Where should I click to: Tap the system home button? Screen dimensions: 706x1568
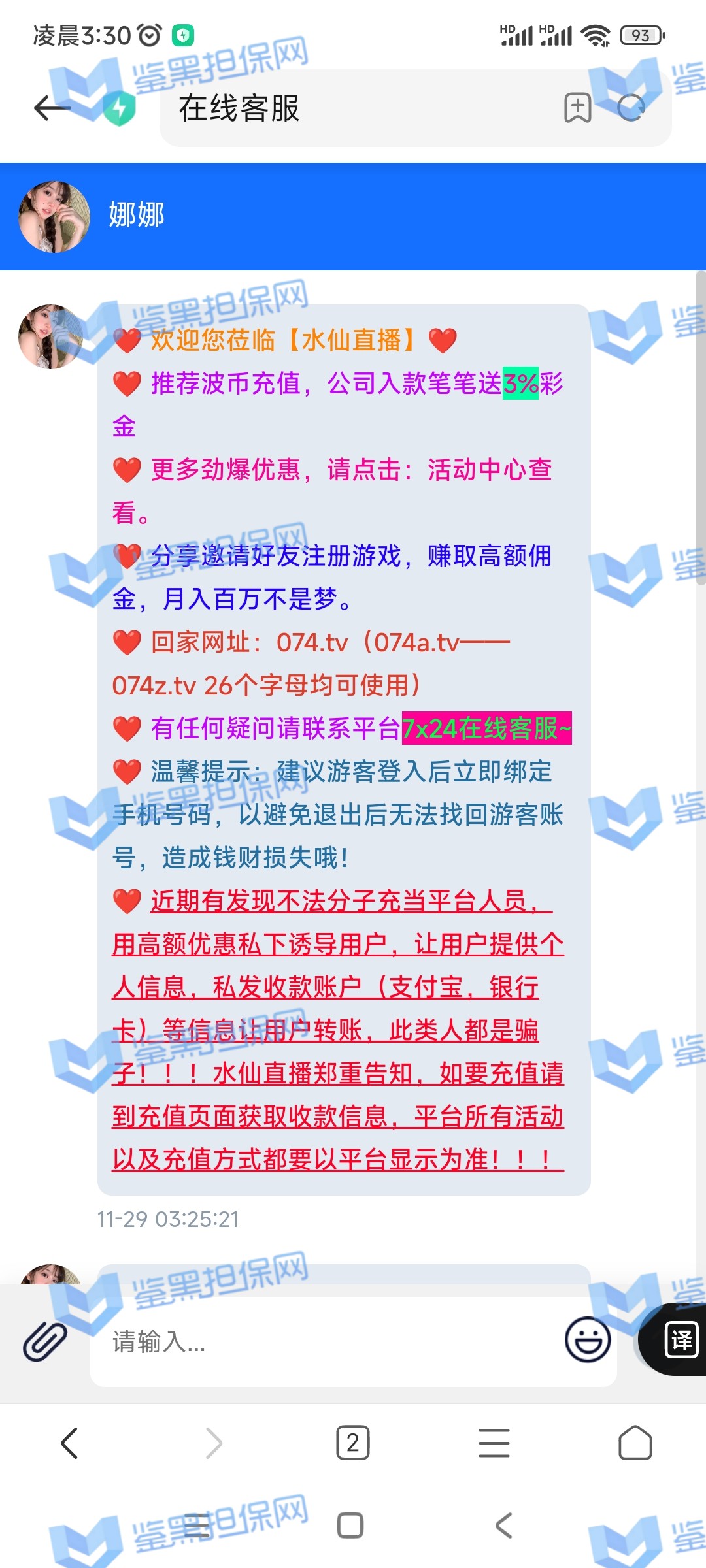click(350, 1526)
